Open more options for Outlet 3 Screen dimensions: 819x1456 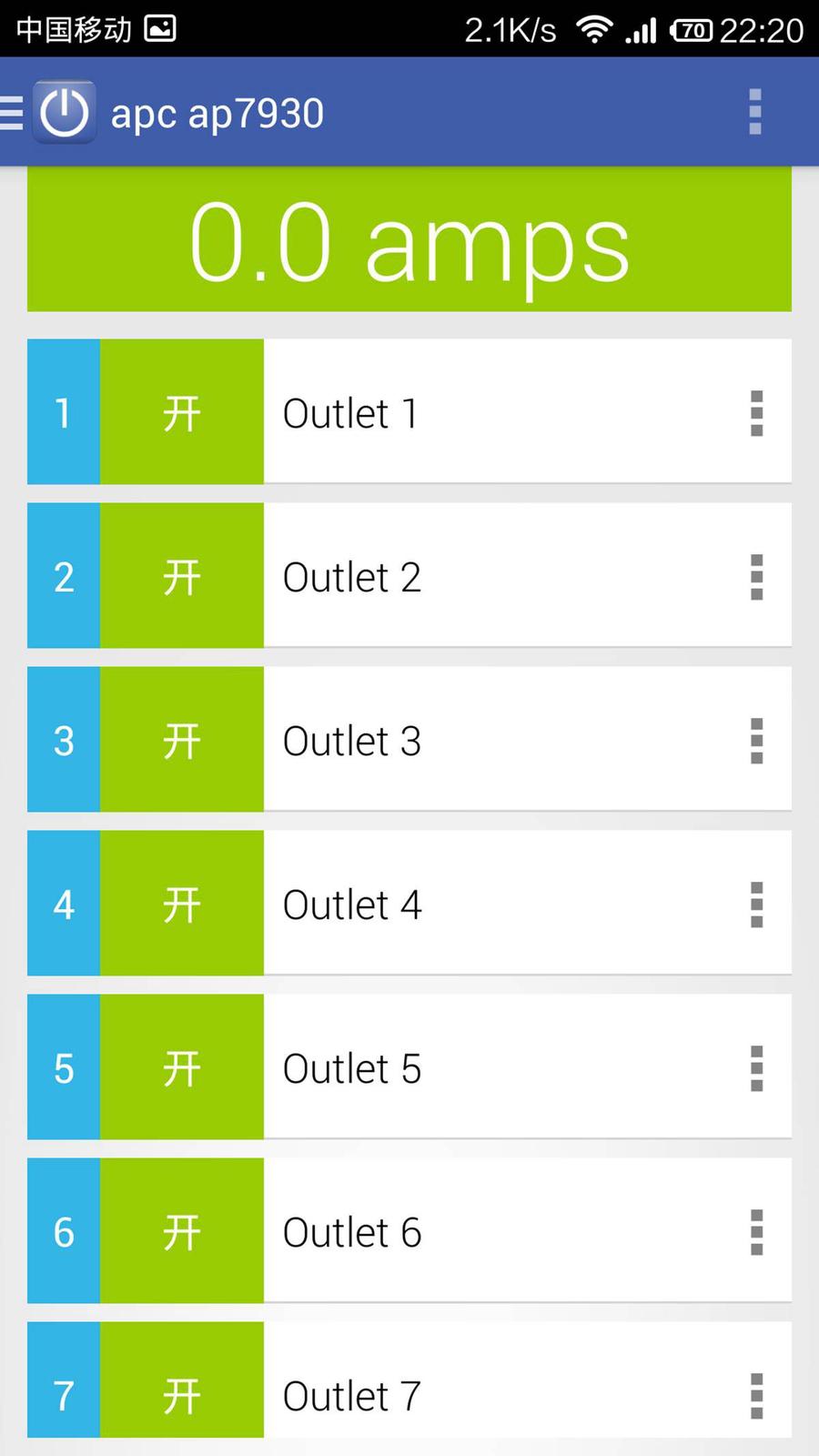click(x=756, y=741)
